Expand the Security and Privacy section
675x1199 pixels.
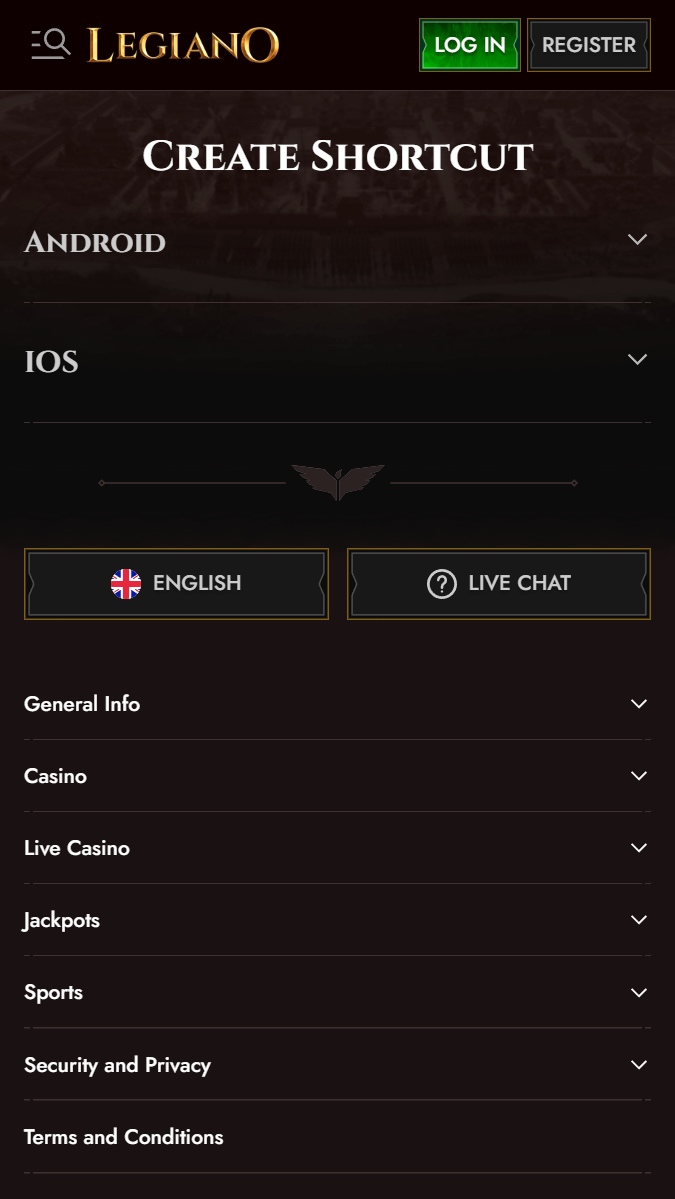[337, 1065]
